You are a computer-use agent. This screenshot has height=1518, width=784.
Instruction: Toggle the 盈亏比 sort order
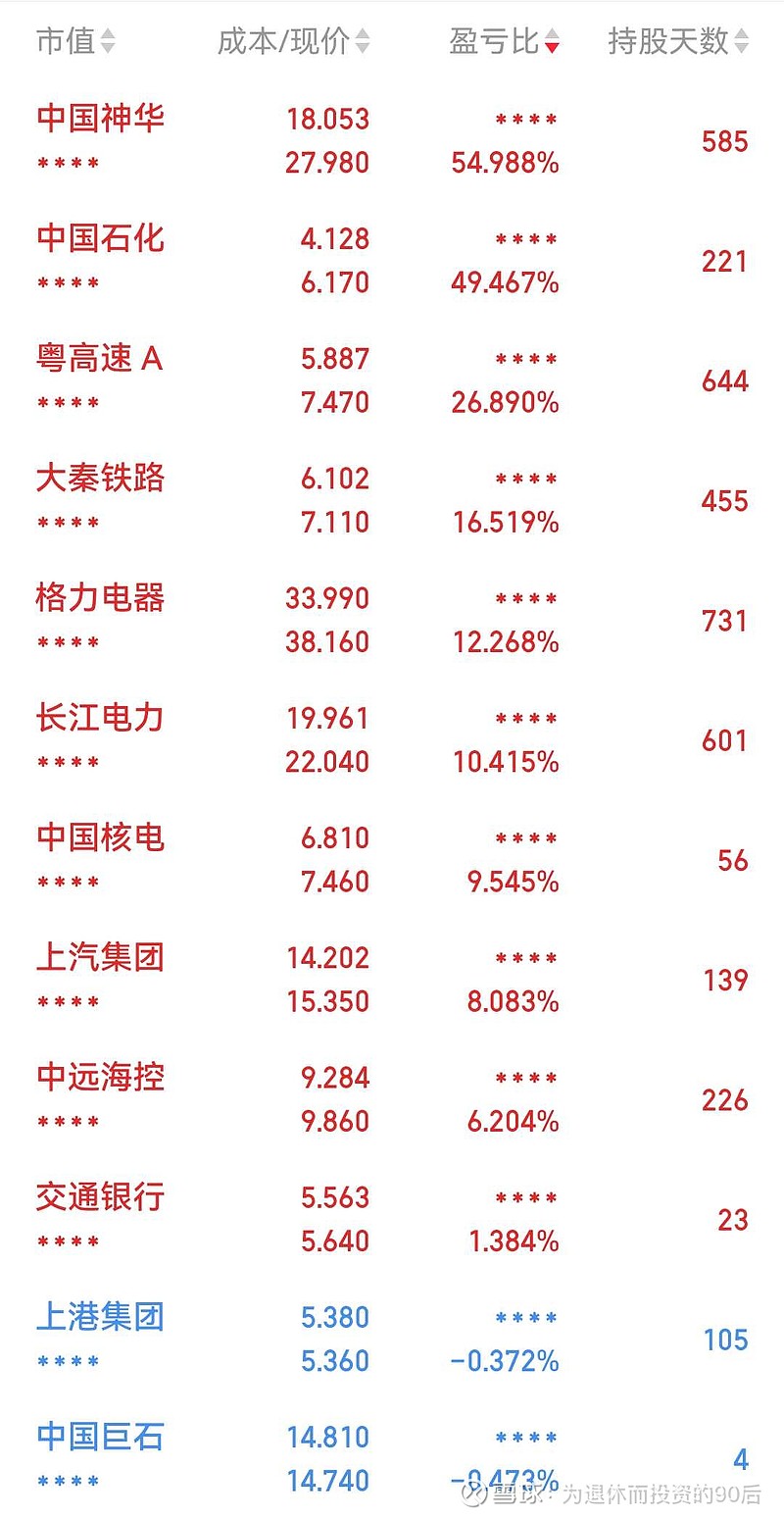tap(504, 41)
